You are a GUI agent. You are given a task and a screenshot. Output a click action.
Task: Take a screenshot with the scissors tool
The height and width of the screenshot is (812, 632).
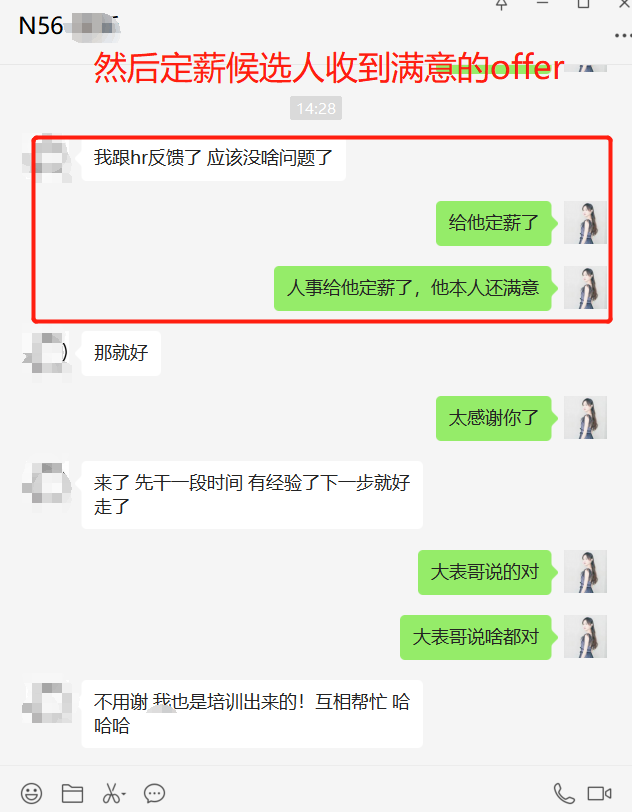point(111,793)
